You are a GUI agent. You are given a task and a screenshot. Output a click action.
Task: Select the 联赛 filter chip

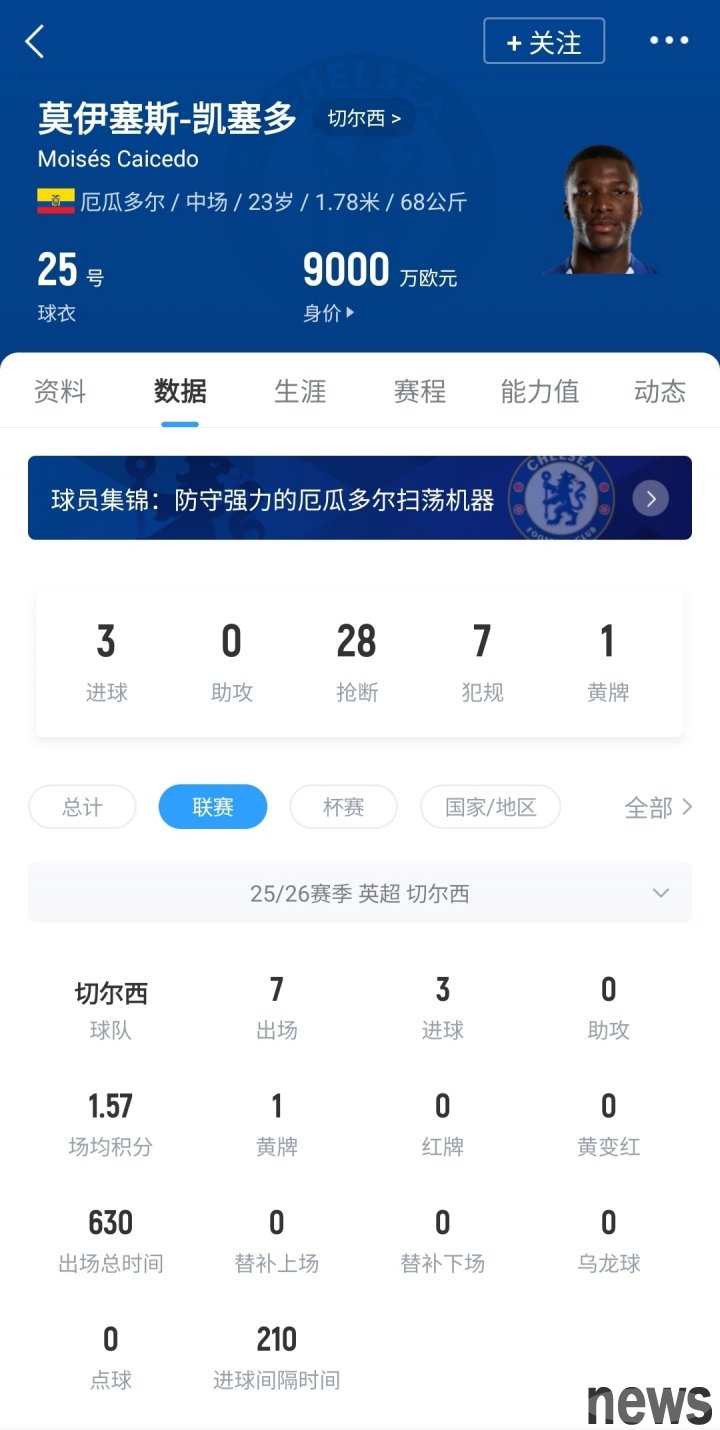(x=213, y=807)
